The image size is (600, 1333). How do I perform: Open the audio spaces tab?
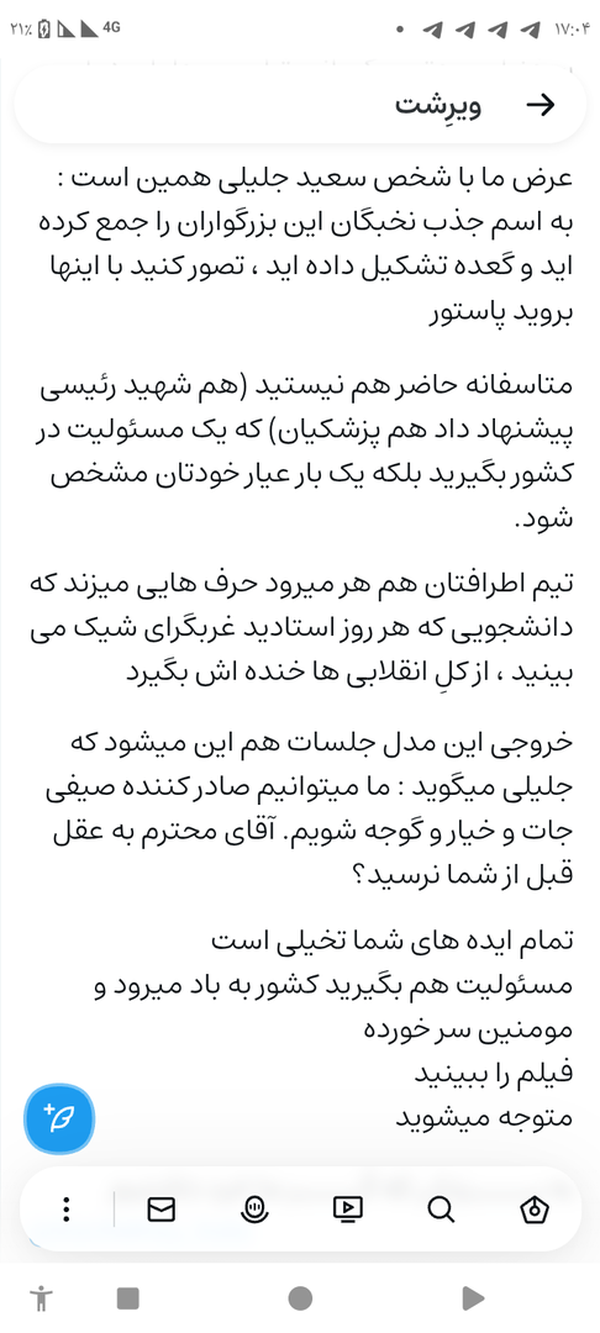255,1210
